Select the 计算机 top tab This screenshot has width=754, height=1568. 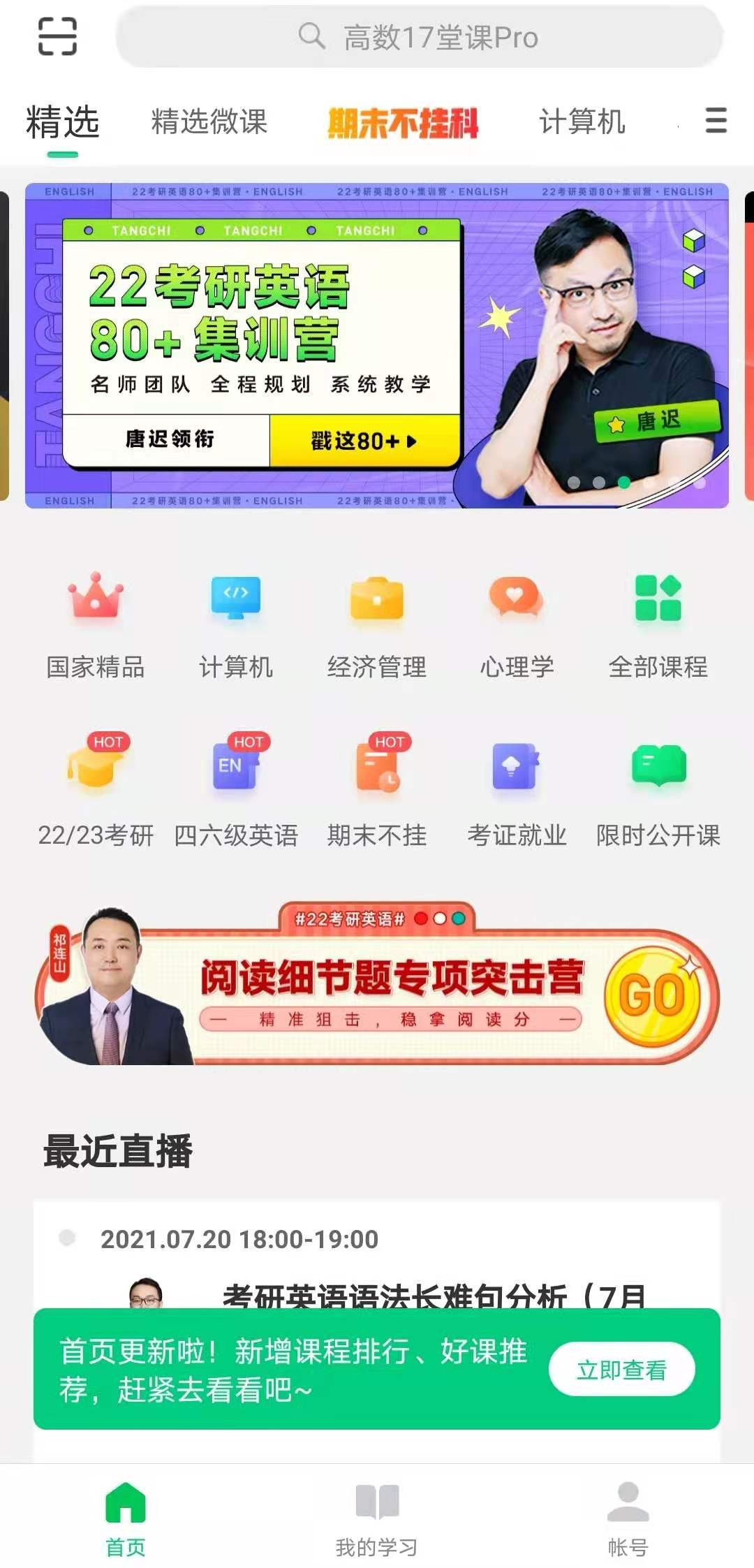(582, 122)
